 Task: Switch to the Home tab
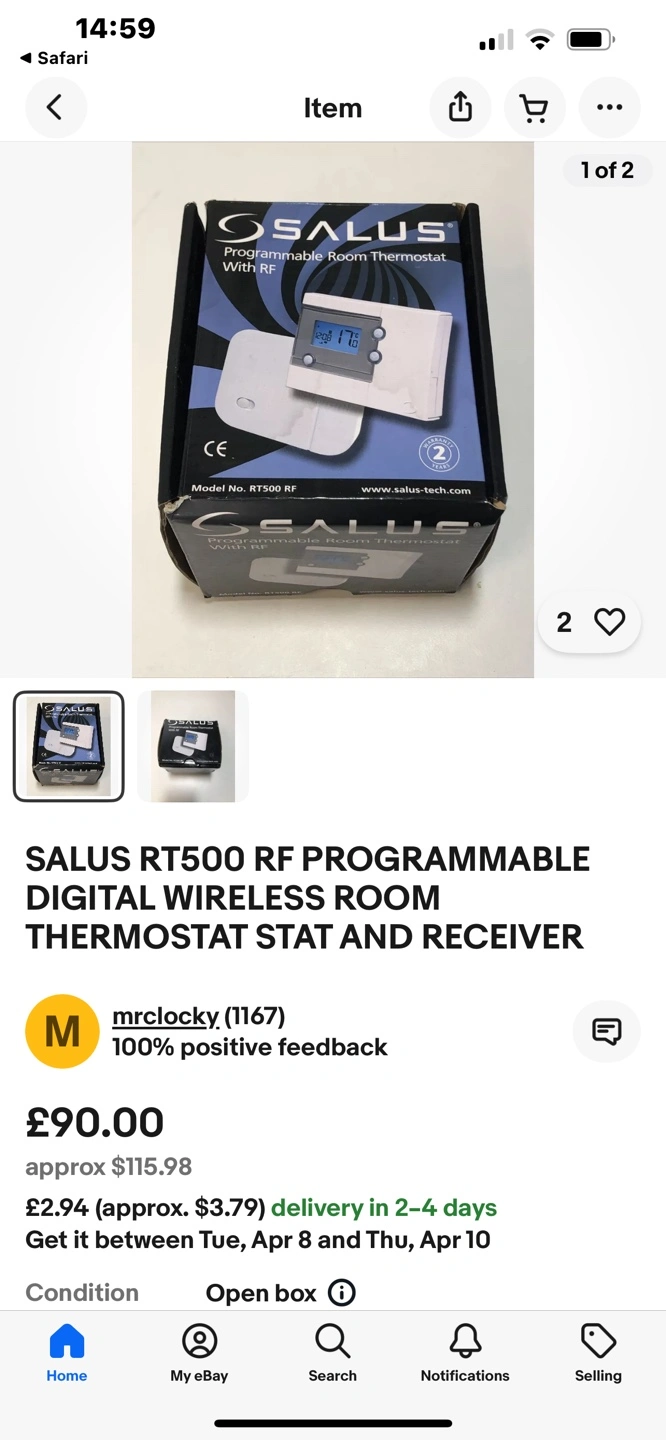(67, 1354)
